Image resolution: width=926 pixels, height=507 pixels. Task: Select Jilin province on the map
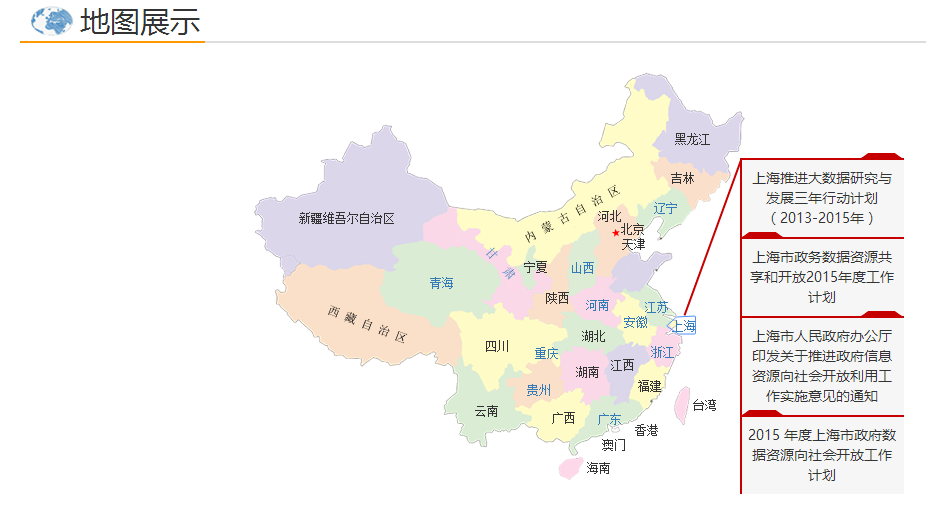[682, 178]
